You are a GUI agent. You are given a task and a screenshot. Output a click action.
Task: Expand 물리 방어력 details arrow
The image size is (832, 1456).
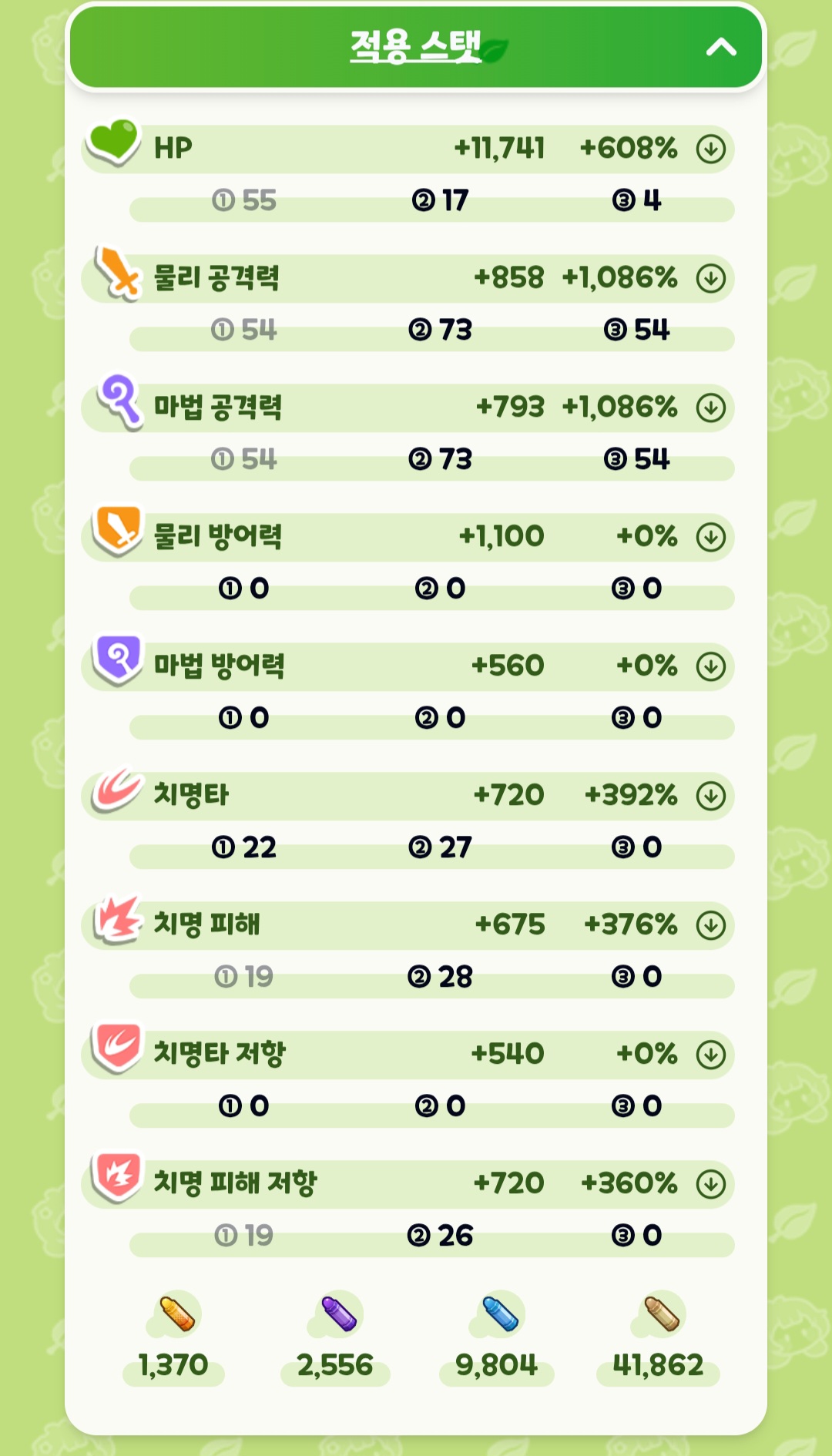tap(710, 537)
